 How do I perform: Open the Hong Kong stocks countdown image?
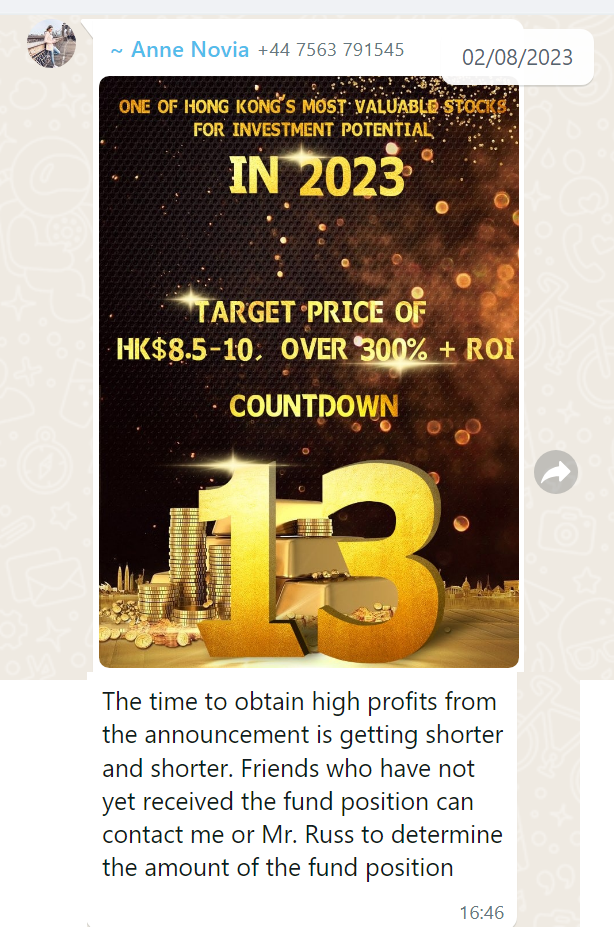308,370
